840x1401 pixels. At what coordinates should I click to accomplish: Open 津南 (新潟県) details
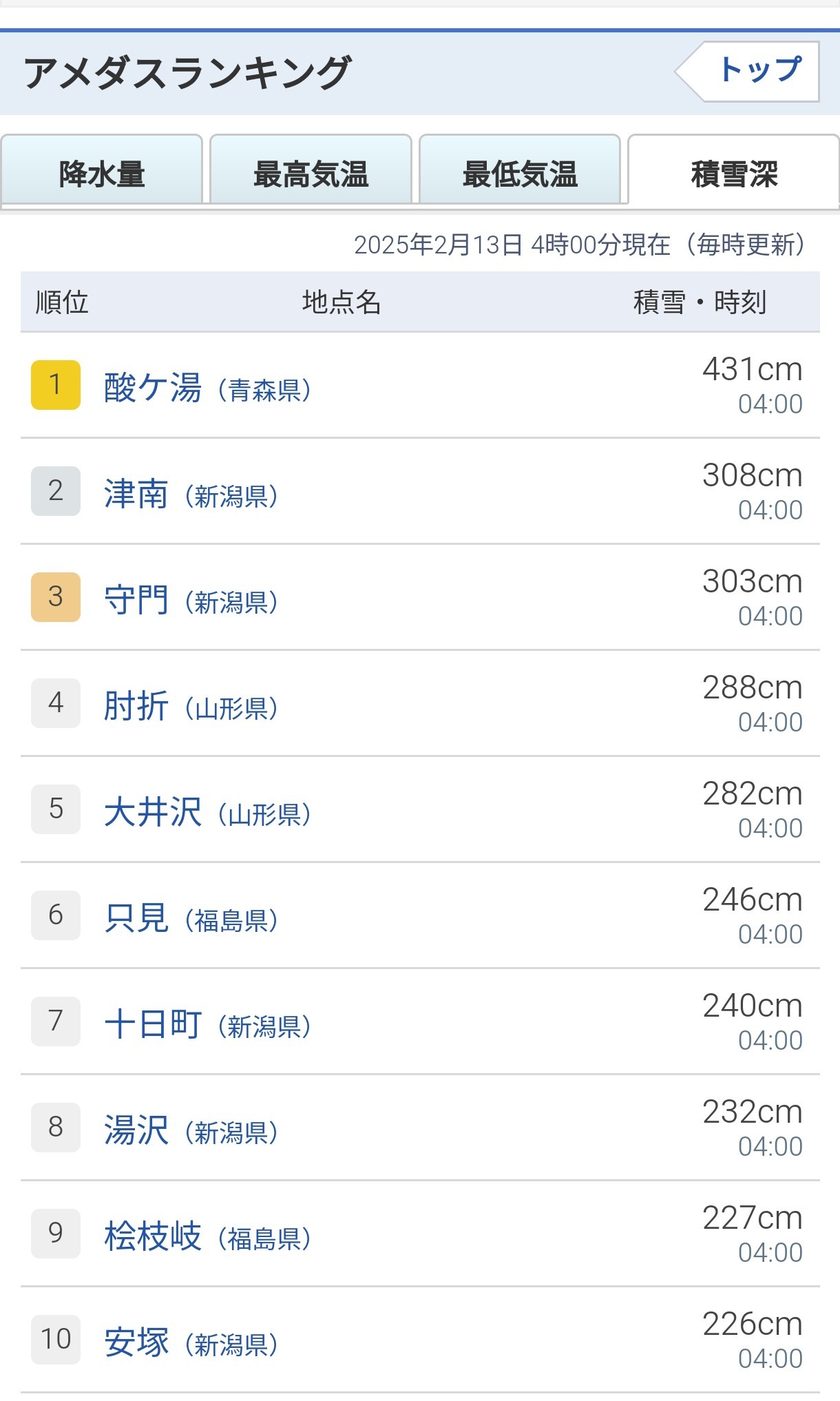point(136,493)
